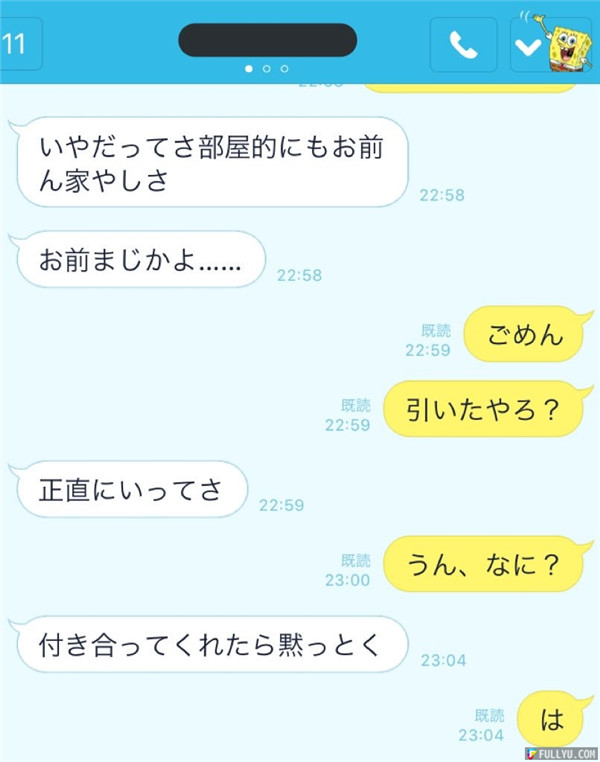Start a voice call with this contact
The height and width of the screenshot is (762, 600).
click(x=463, y=45)
